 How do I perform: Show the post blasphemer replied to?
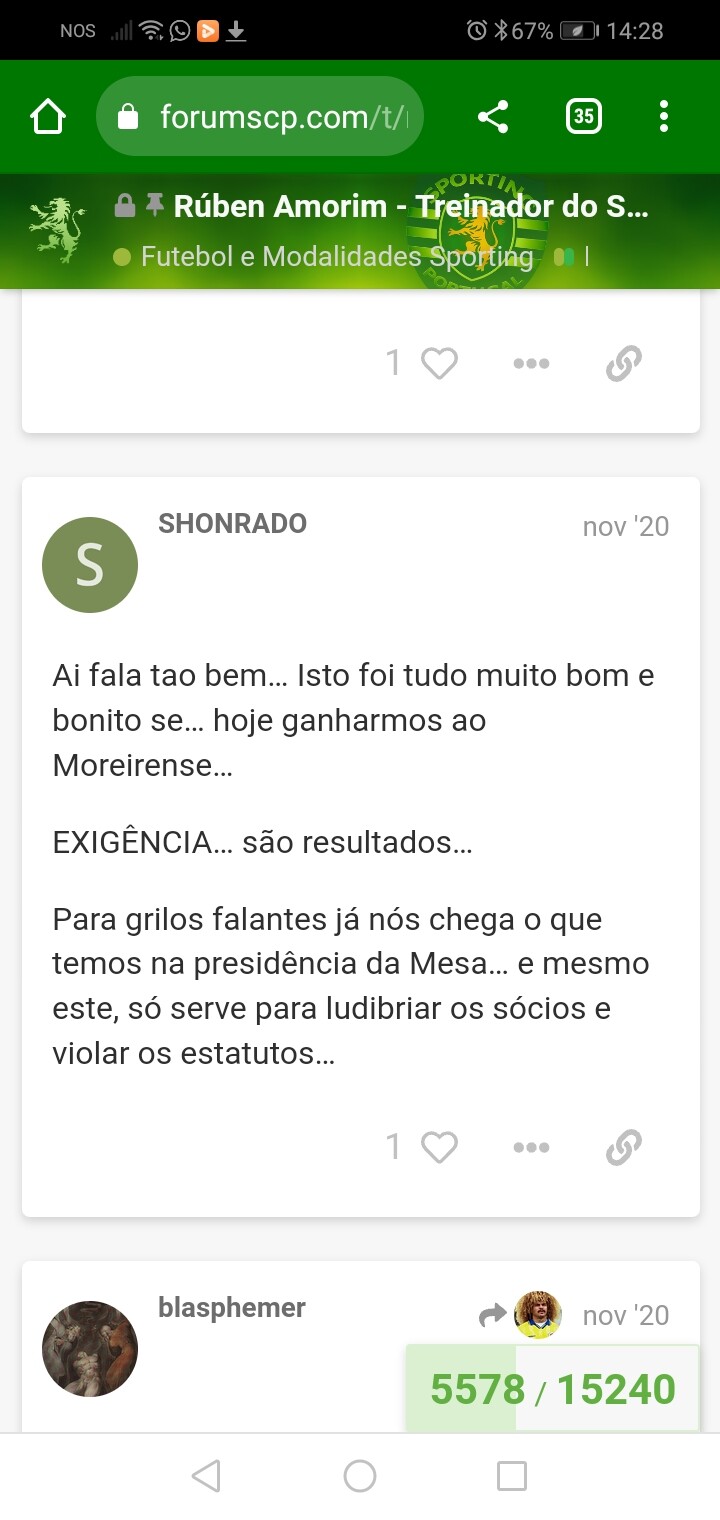pos(520,1315)
